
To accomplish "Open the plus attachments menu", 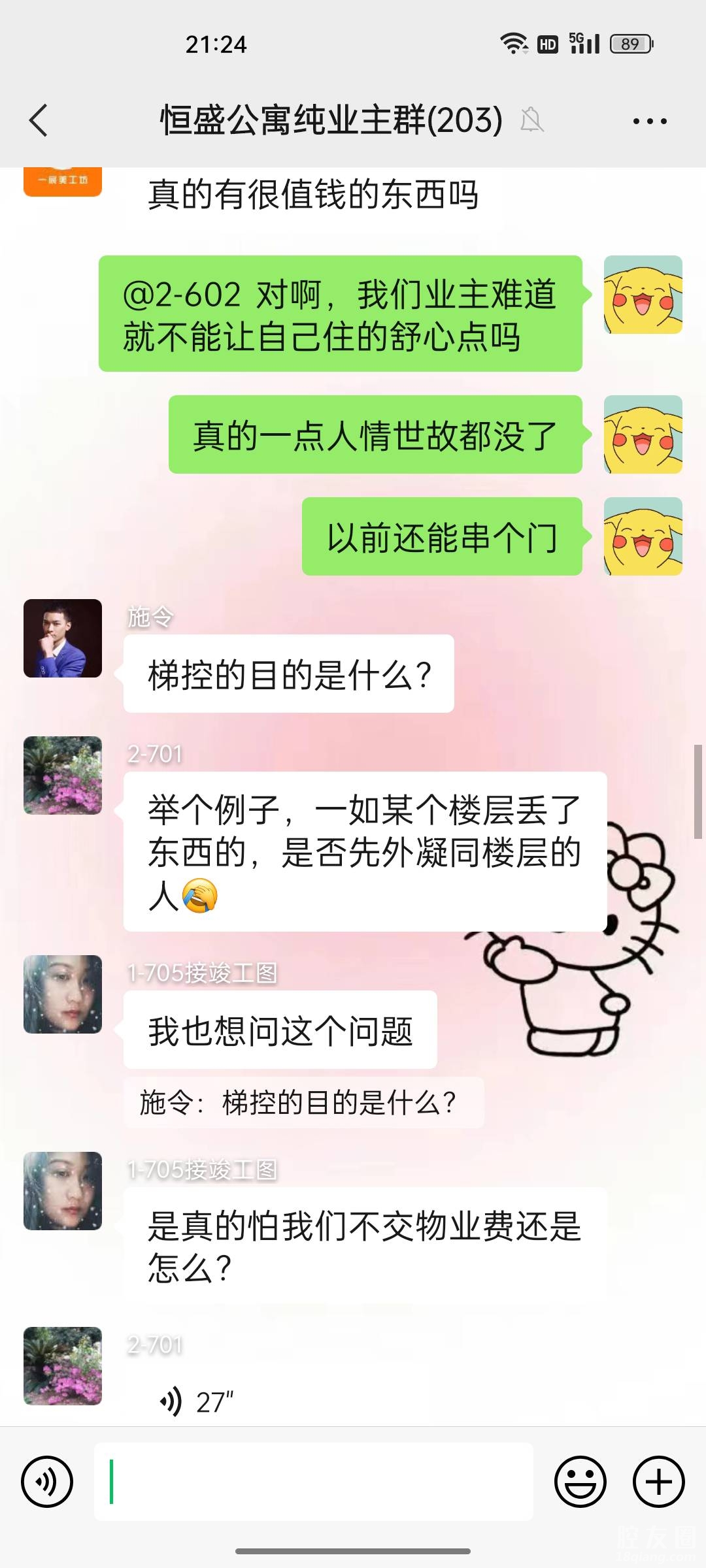I will point(658,1481).
